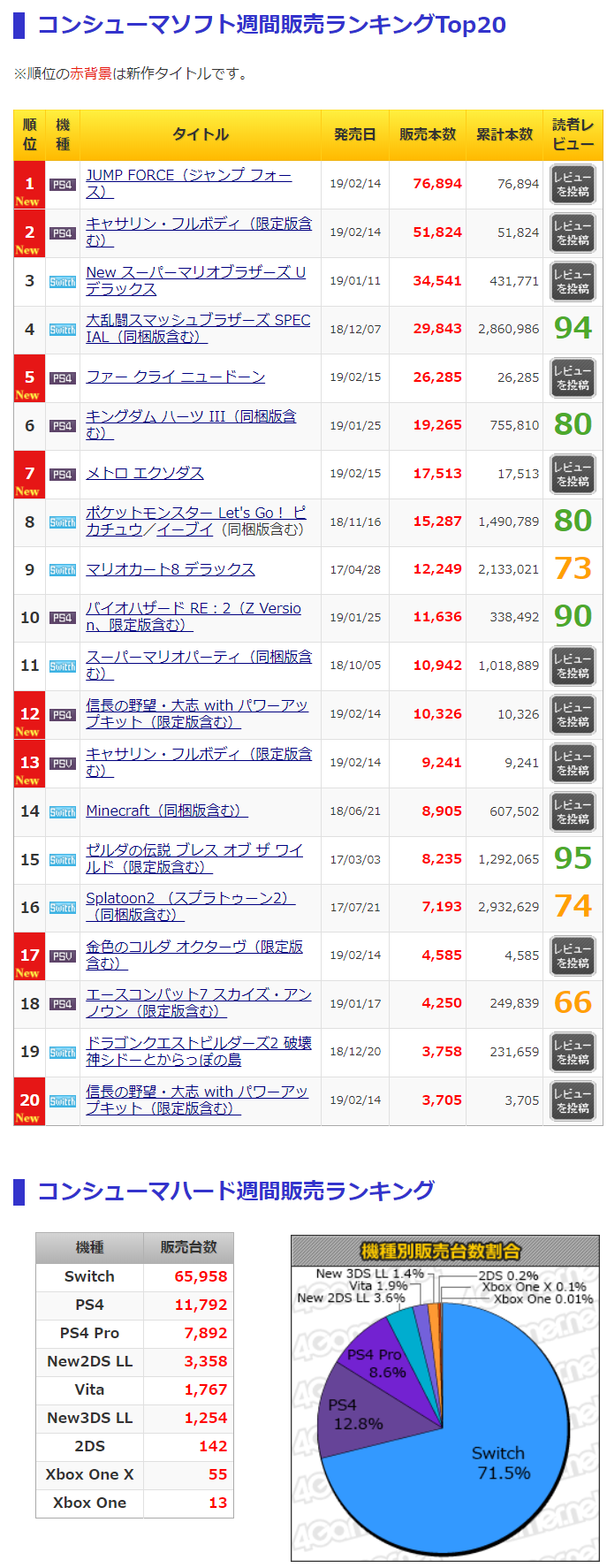607x1568 pixels.
Task: Open エースコンバット7 スカイズ・アンノウン link
Action: pyautogui.click(x=198, y=995)
